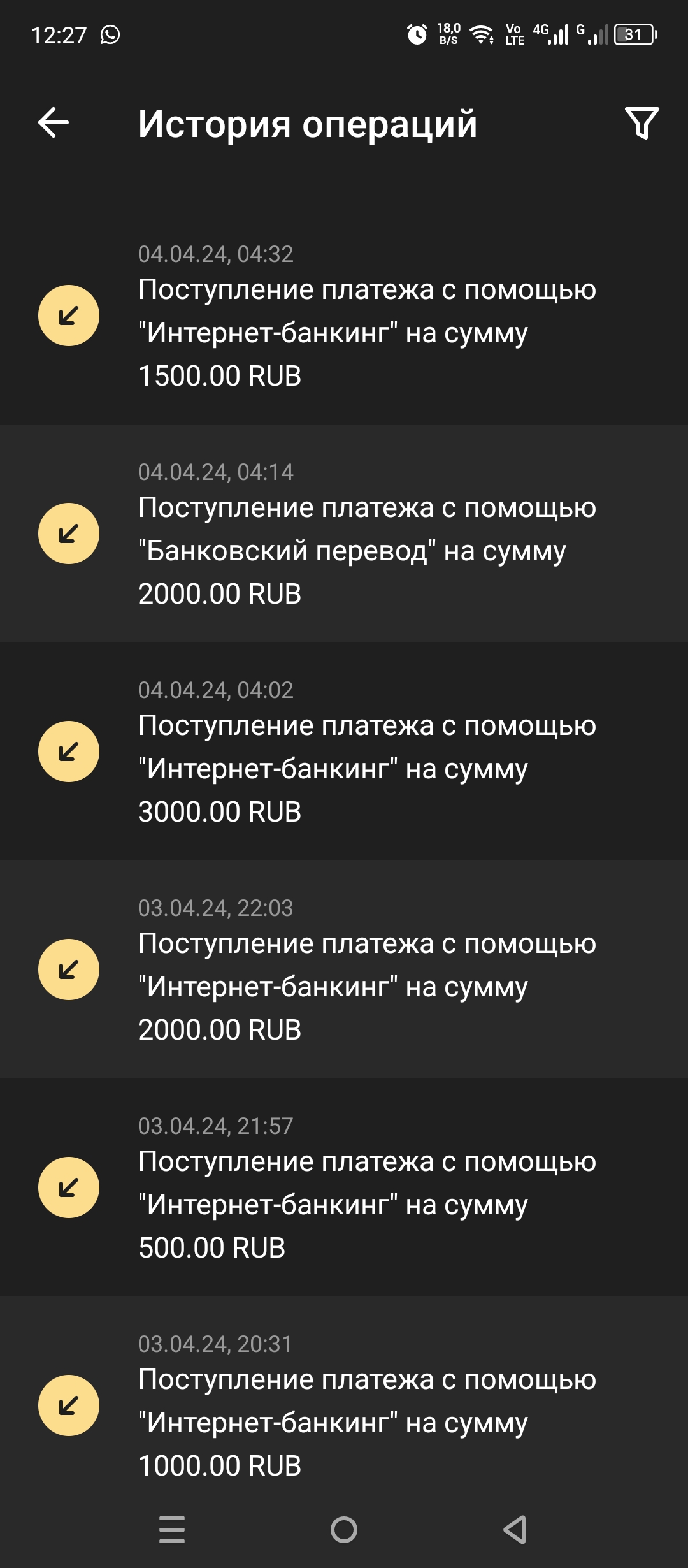The image size is (688, 1568).
Task: Tap the system home button
Action: (344, 1530)
